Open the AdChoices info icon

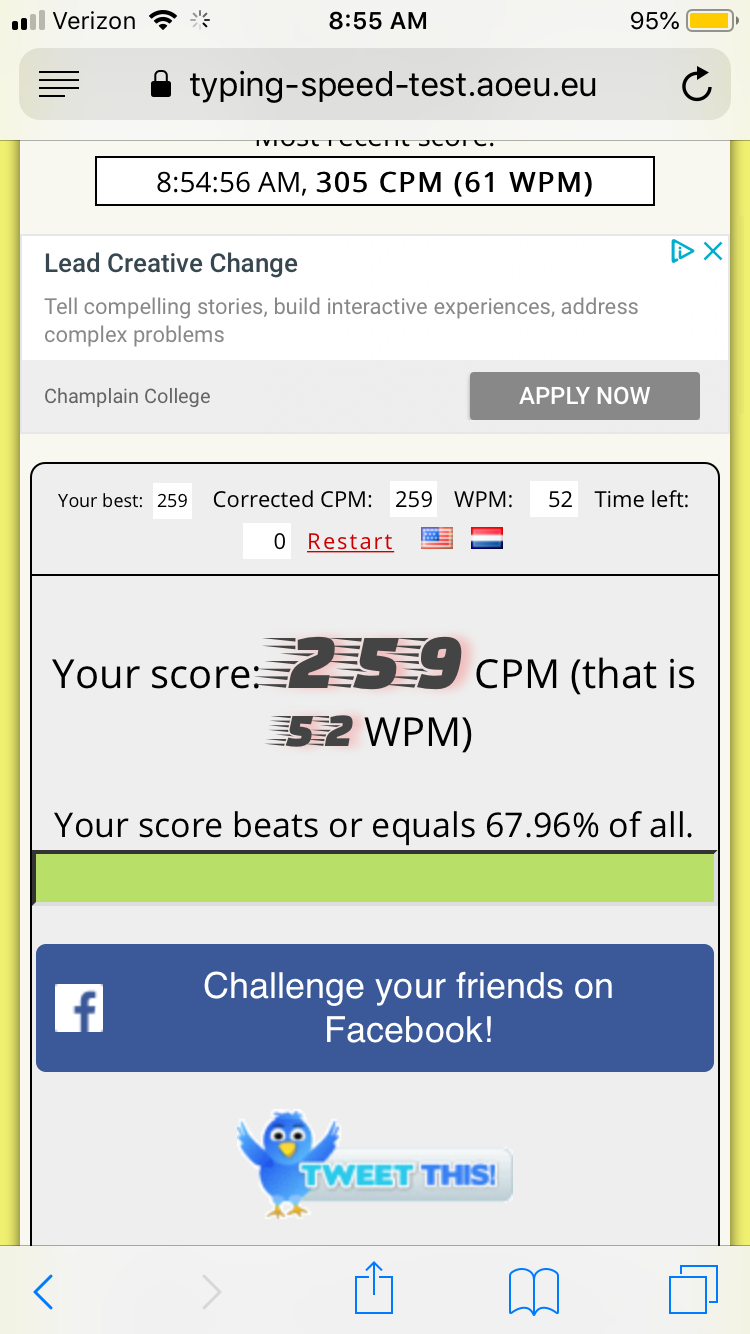click(682, 252)
